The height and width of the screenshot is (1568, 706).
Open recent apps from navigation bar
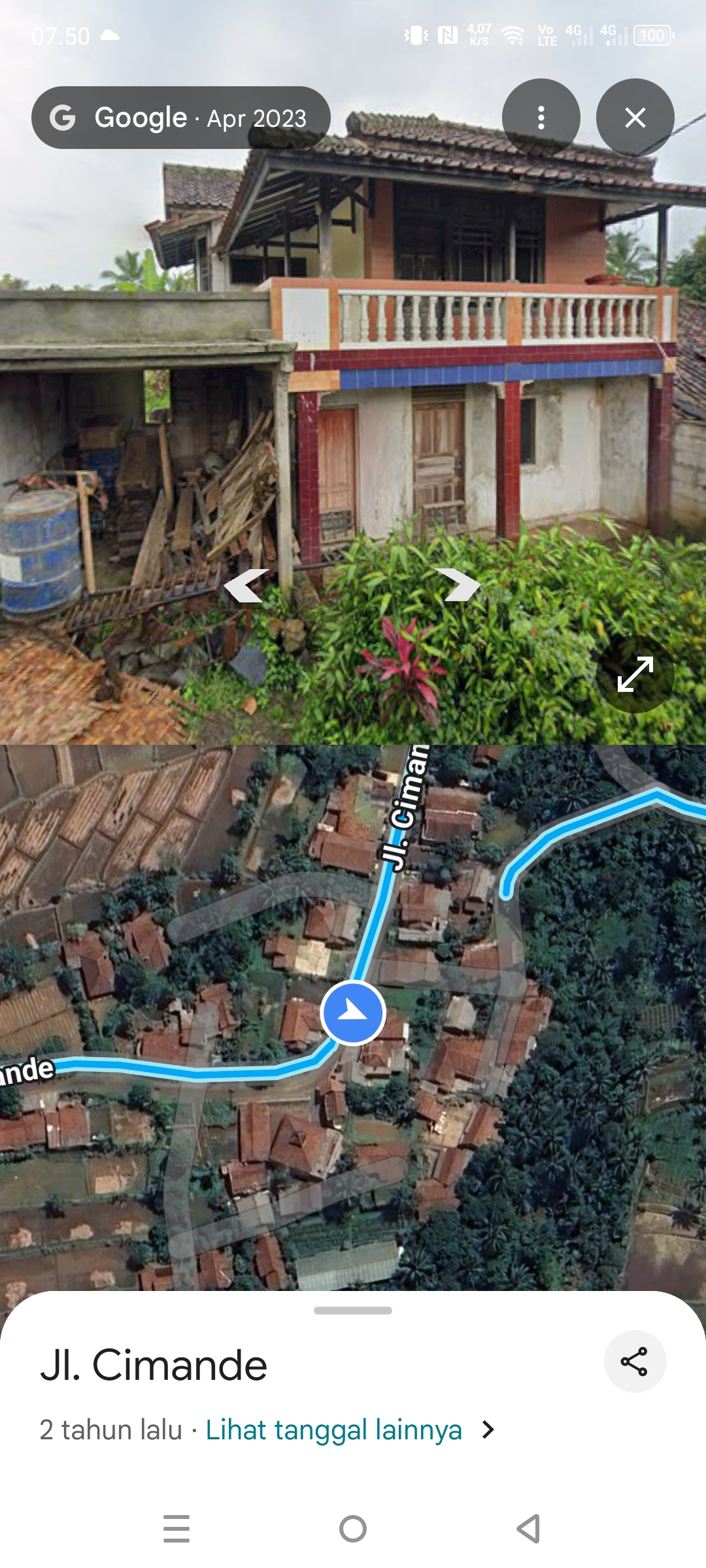[176, 1529]
